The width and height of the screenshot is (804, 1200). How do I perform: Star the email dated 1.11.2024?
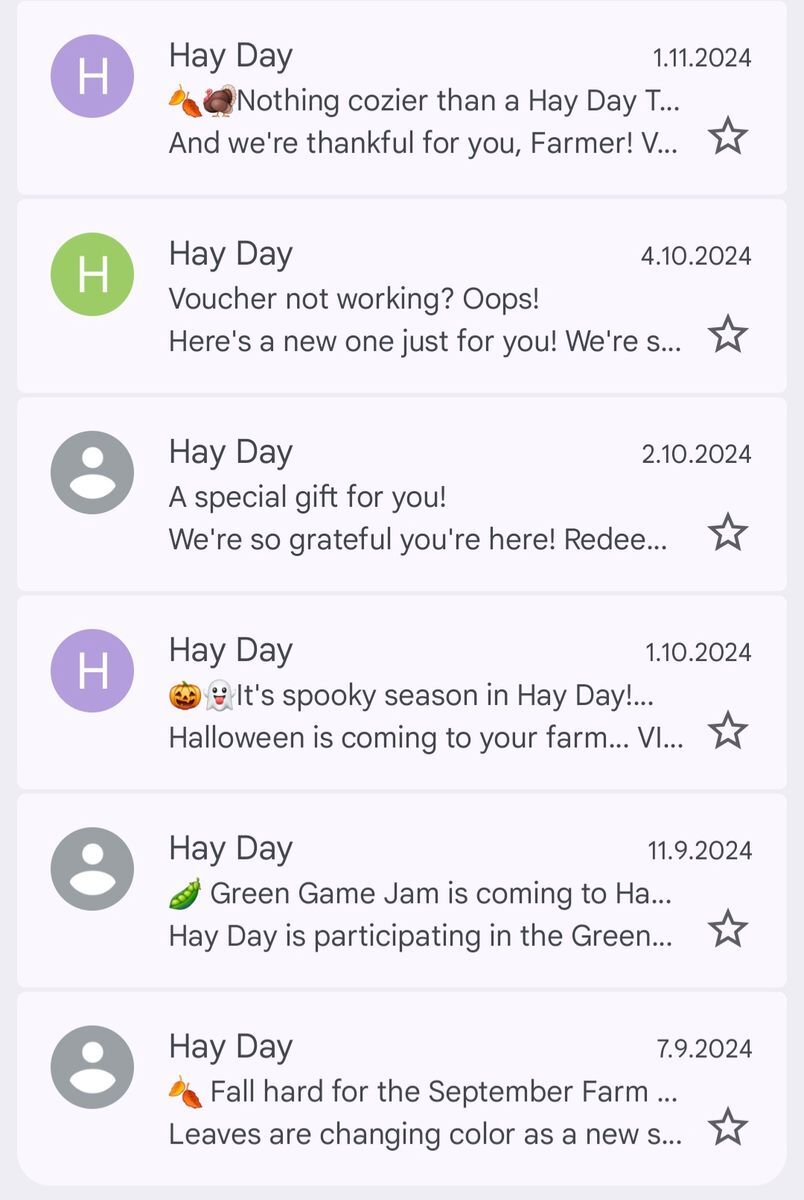(x=728, y=136)
